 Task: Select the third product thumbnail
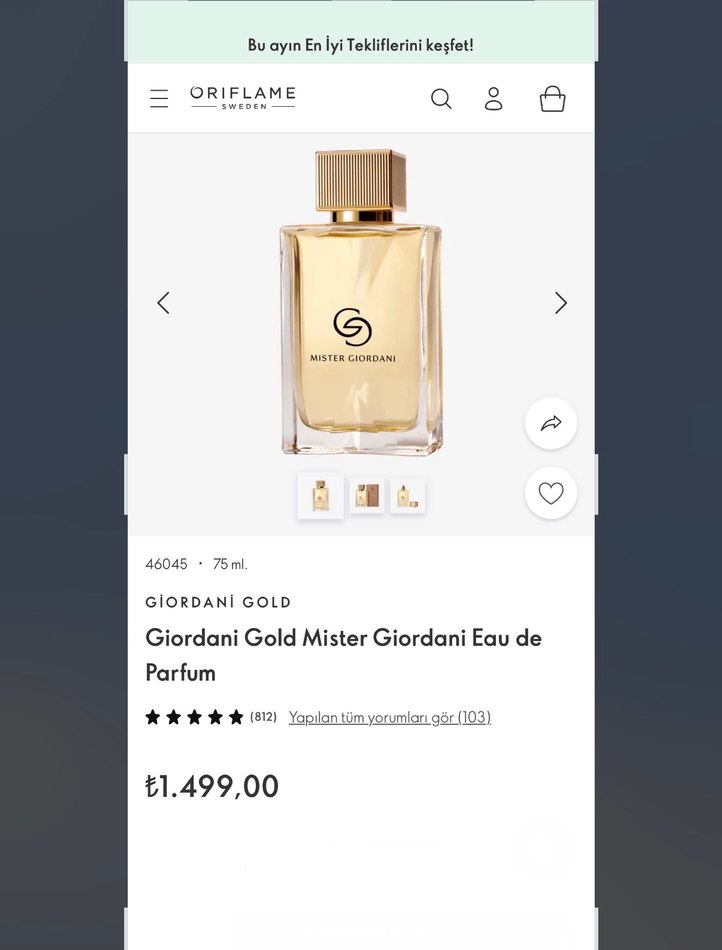tap(407, 496)
